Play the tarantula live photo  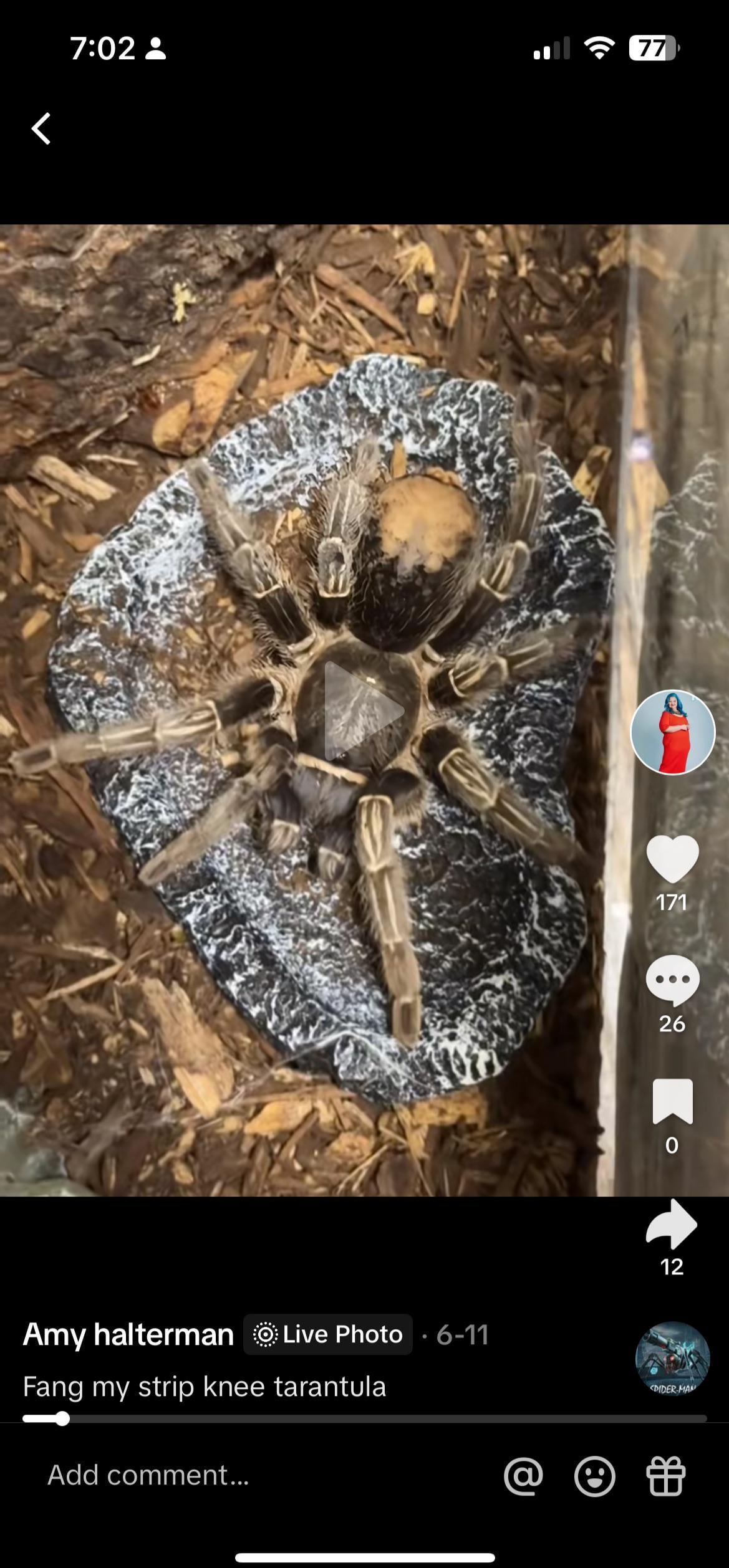tap(364, 711)
